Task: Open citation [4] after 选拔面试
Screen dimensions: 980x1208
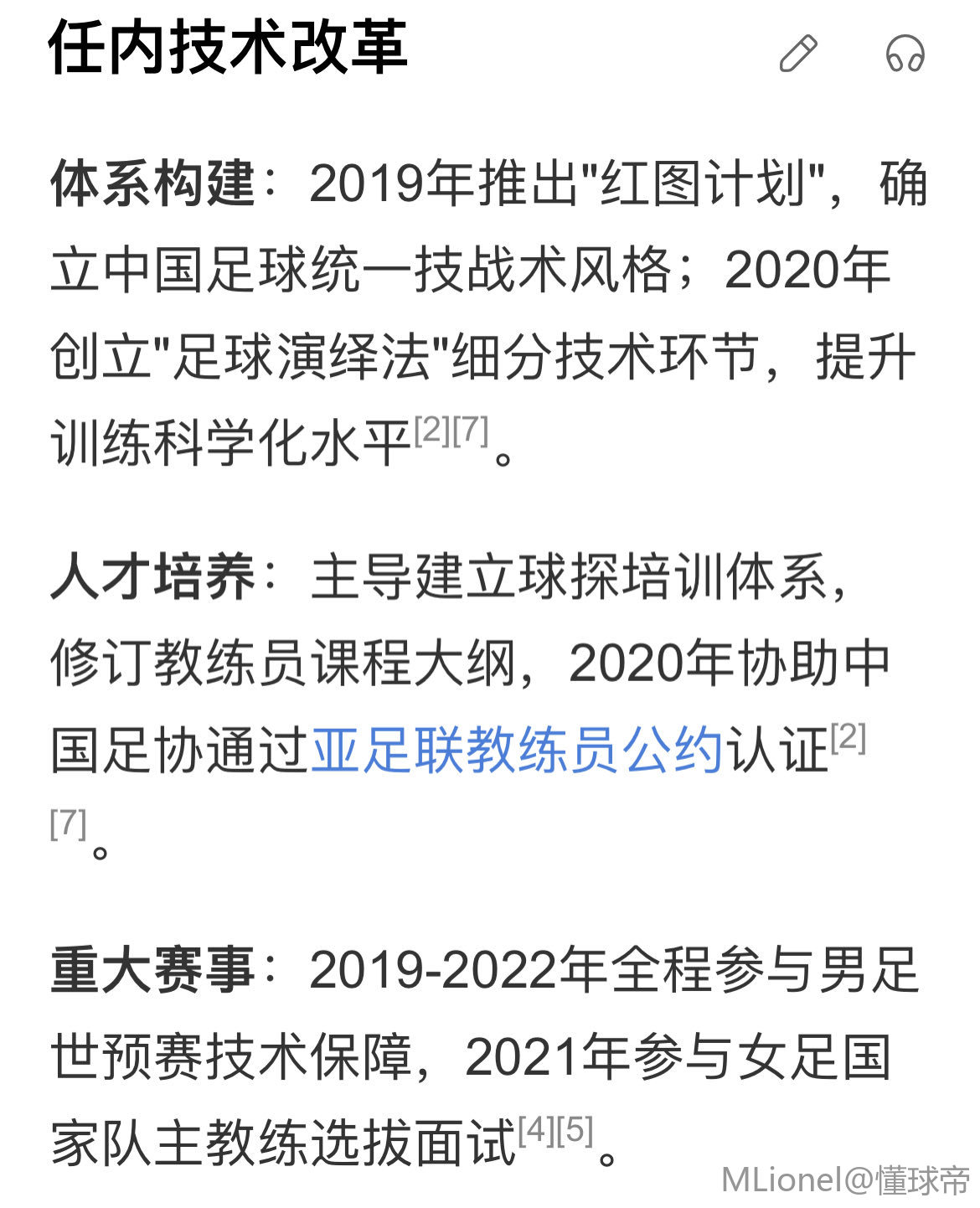Action: [536, 1131]
